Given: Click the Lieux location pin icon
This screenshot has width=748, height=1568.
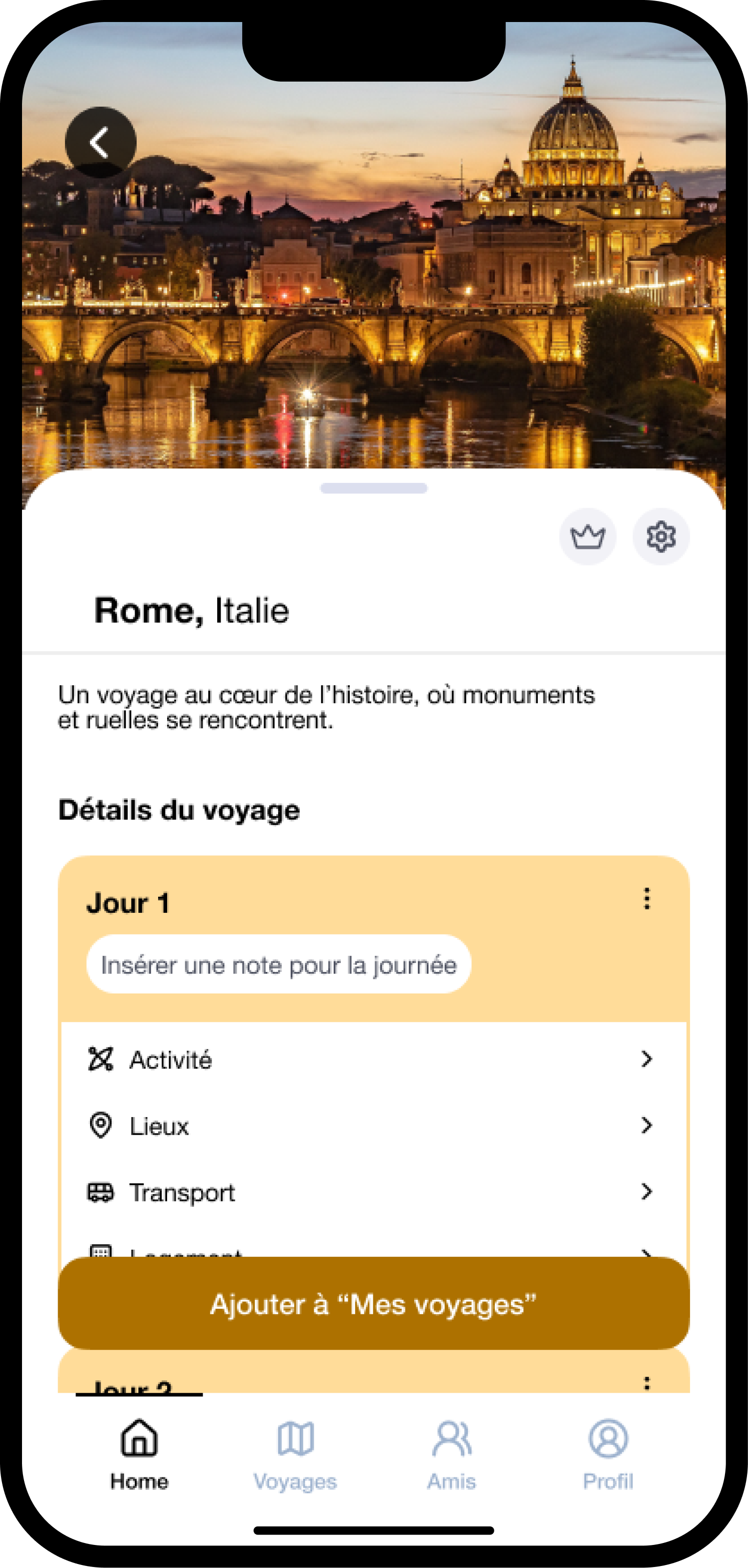Looking at the screenshot, I should (x=101, y=1125).
